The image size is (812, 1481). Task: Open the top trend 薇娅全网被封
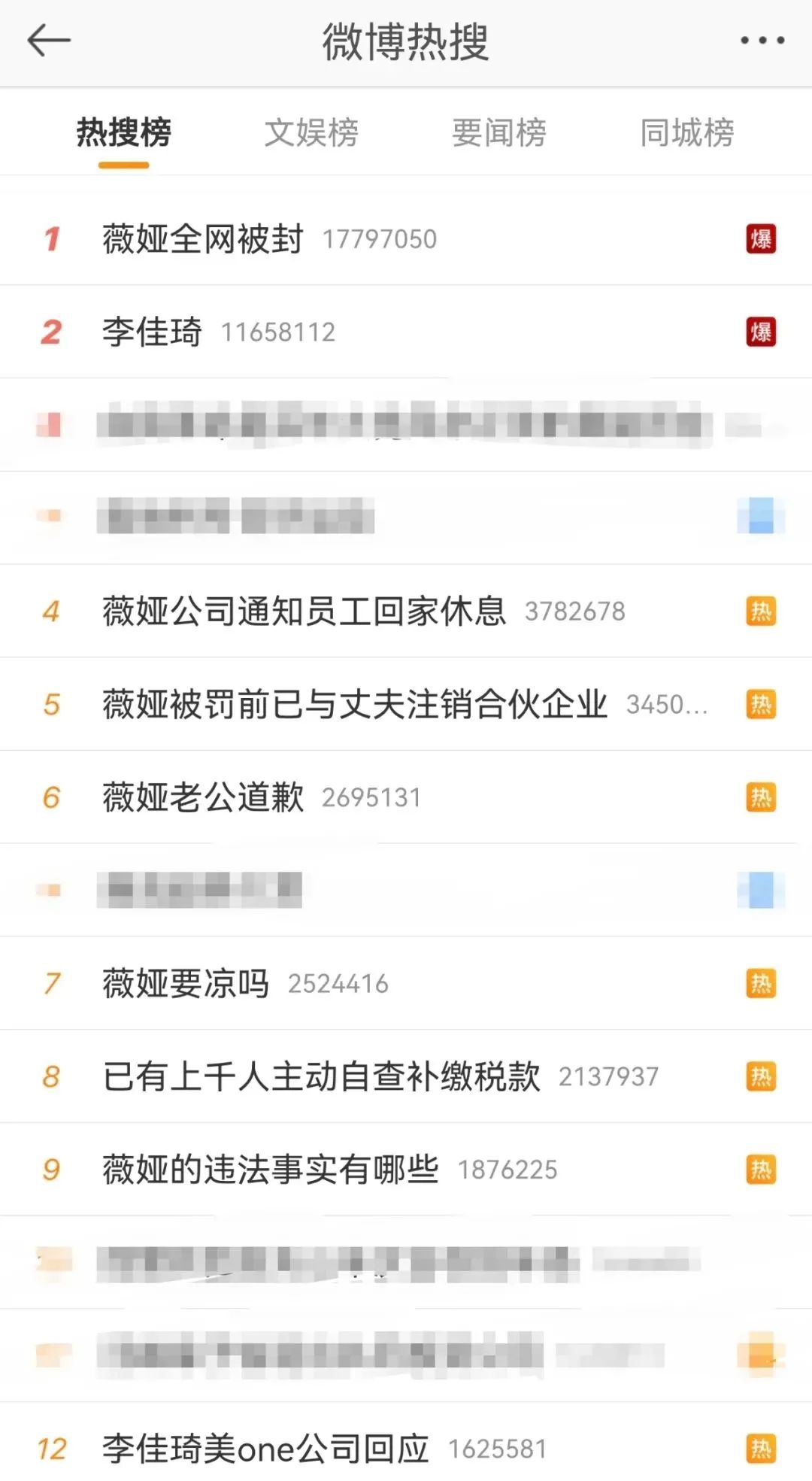[x=203, y=239]
